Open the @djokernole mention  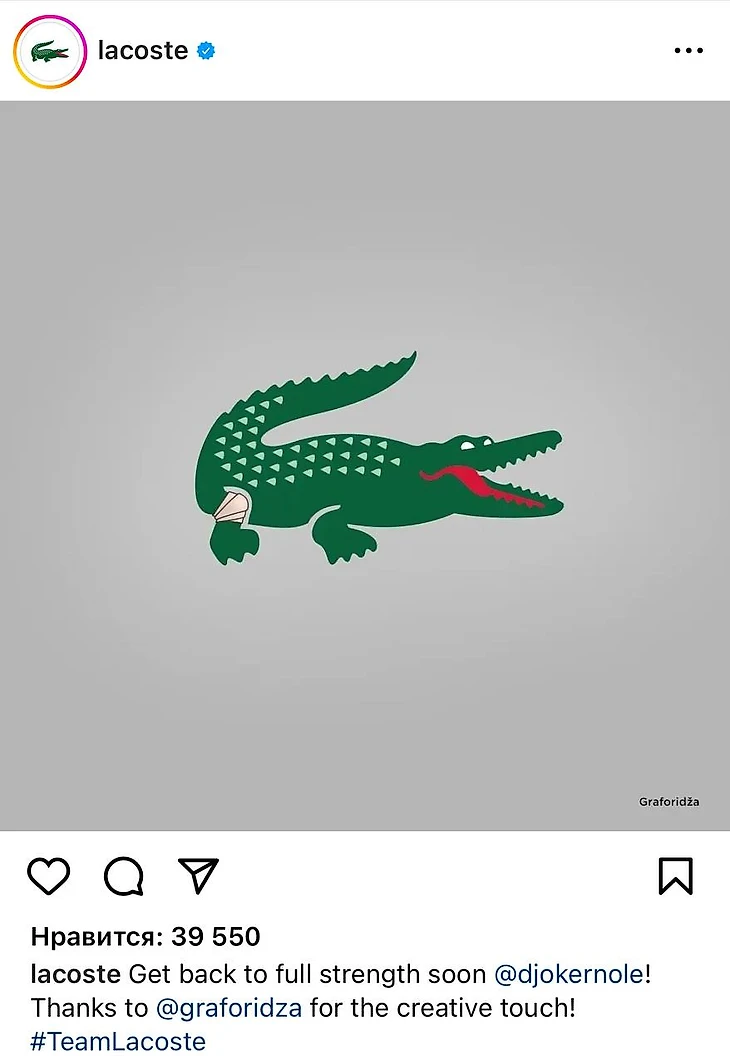[569, 974]
